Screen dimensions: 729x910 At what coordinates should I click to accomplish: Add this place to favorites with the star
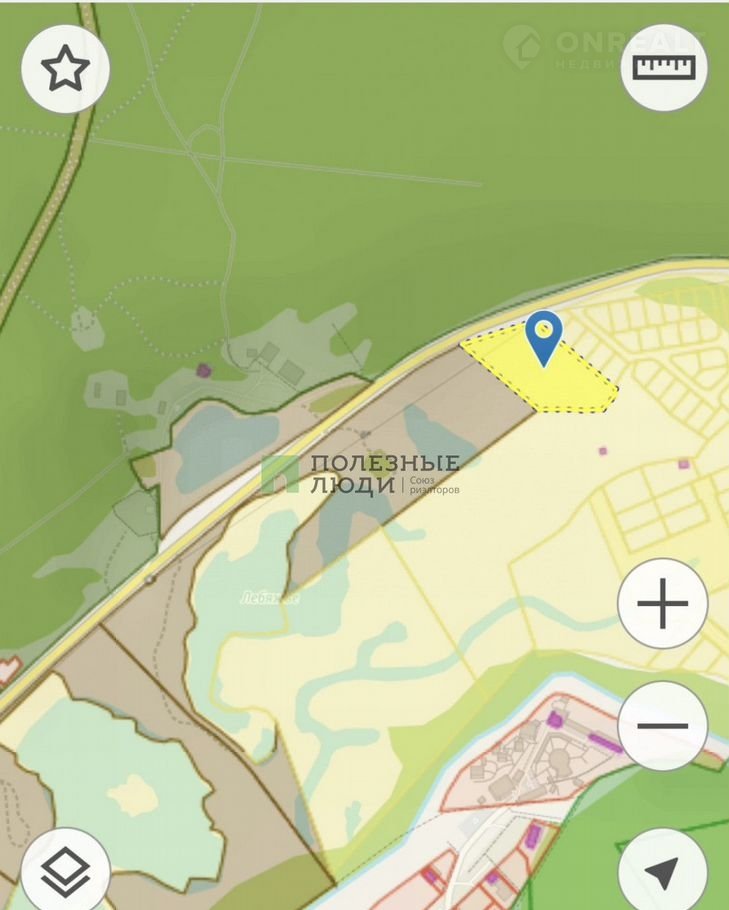click(66, 68)
